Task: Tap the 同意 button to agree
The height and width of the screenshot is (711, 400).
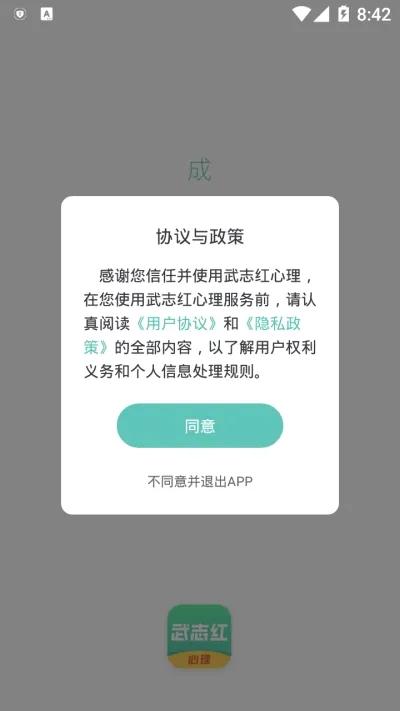Action: [x=200, y=426]
